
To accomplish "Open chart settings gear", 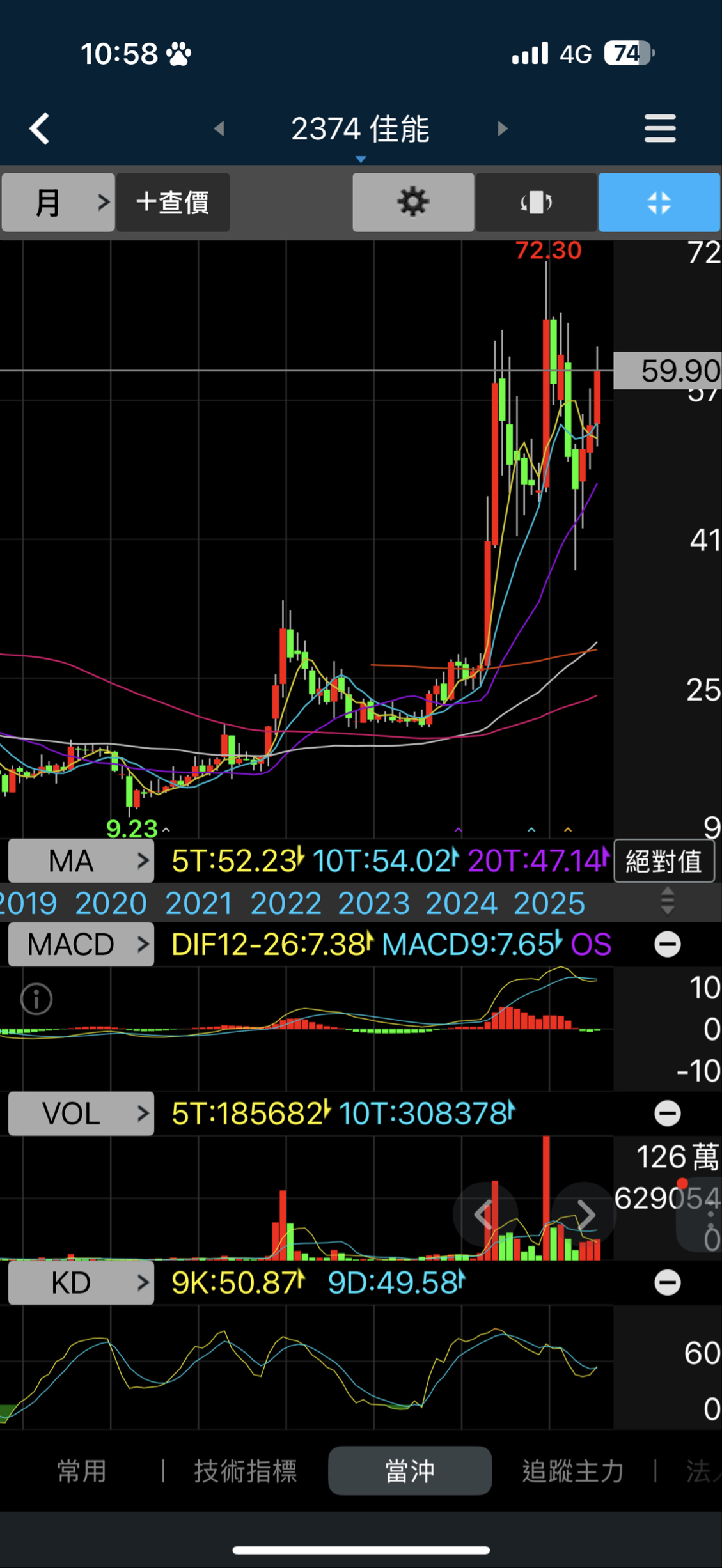I will coord(413,203).
